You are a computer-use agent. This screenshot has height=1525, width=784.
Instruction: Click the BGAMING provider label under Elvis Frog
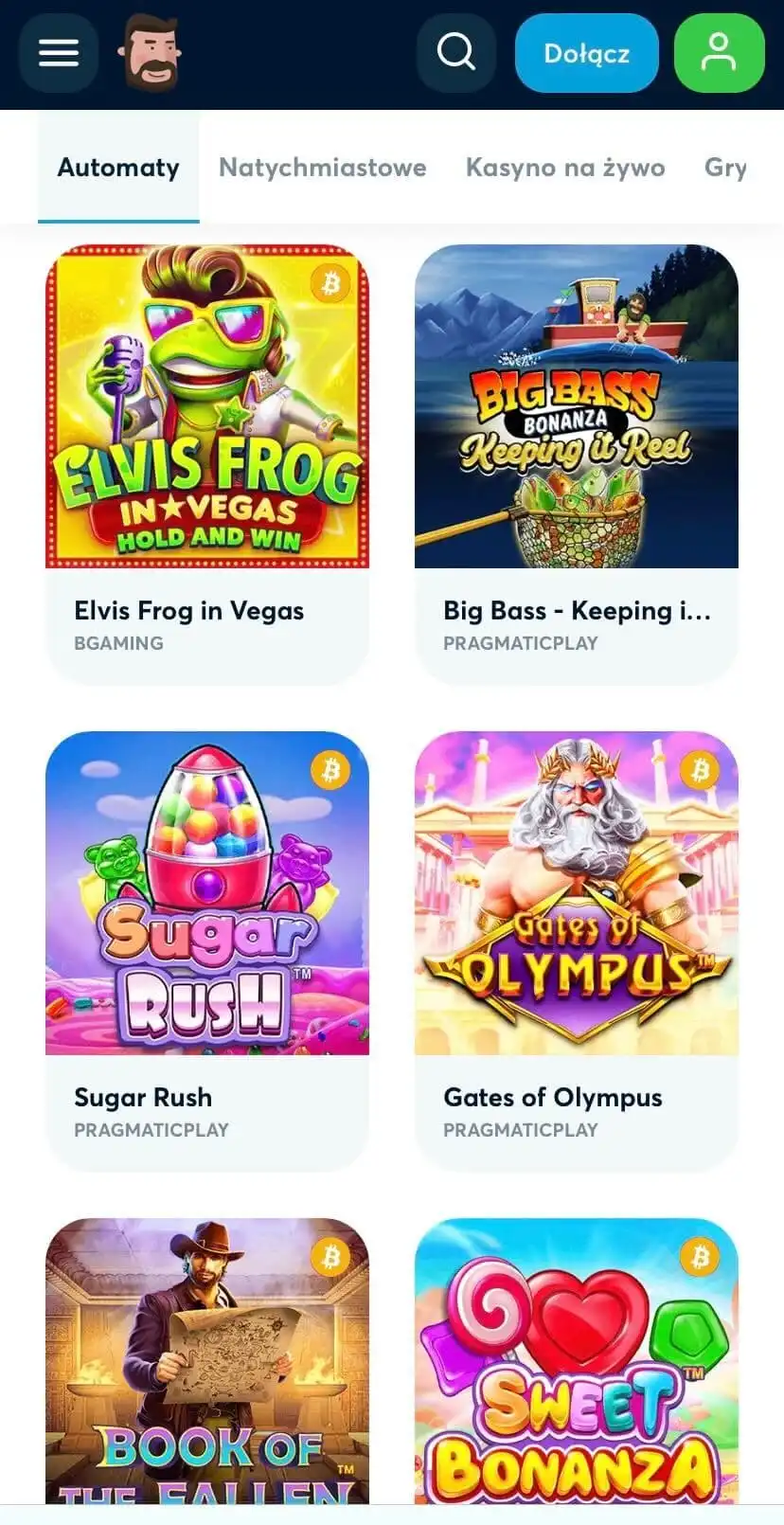point(118,643)
